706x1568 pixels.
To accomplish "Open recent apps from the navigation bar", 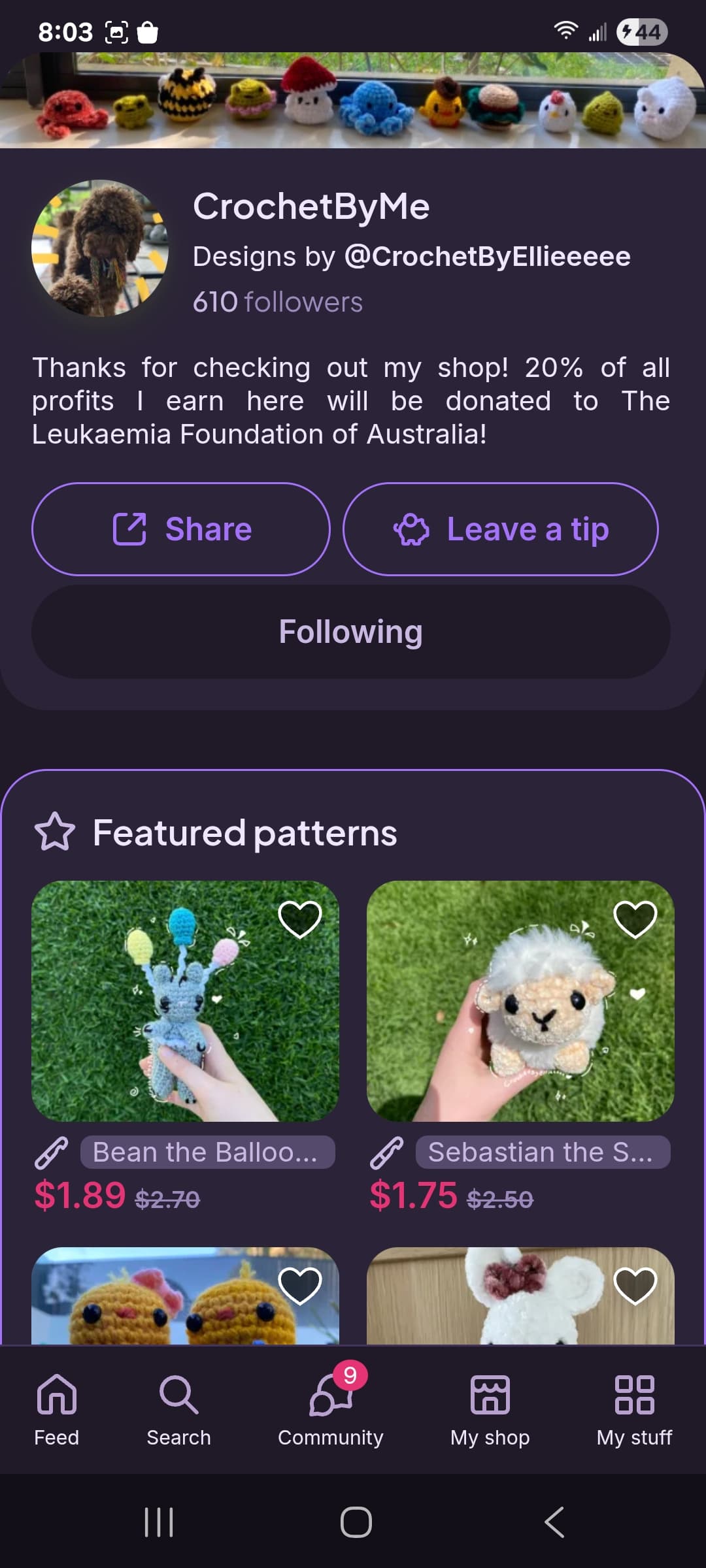I will tap(158, 1522).
